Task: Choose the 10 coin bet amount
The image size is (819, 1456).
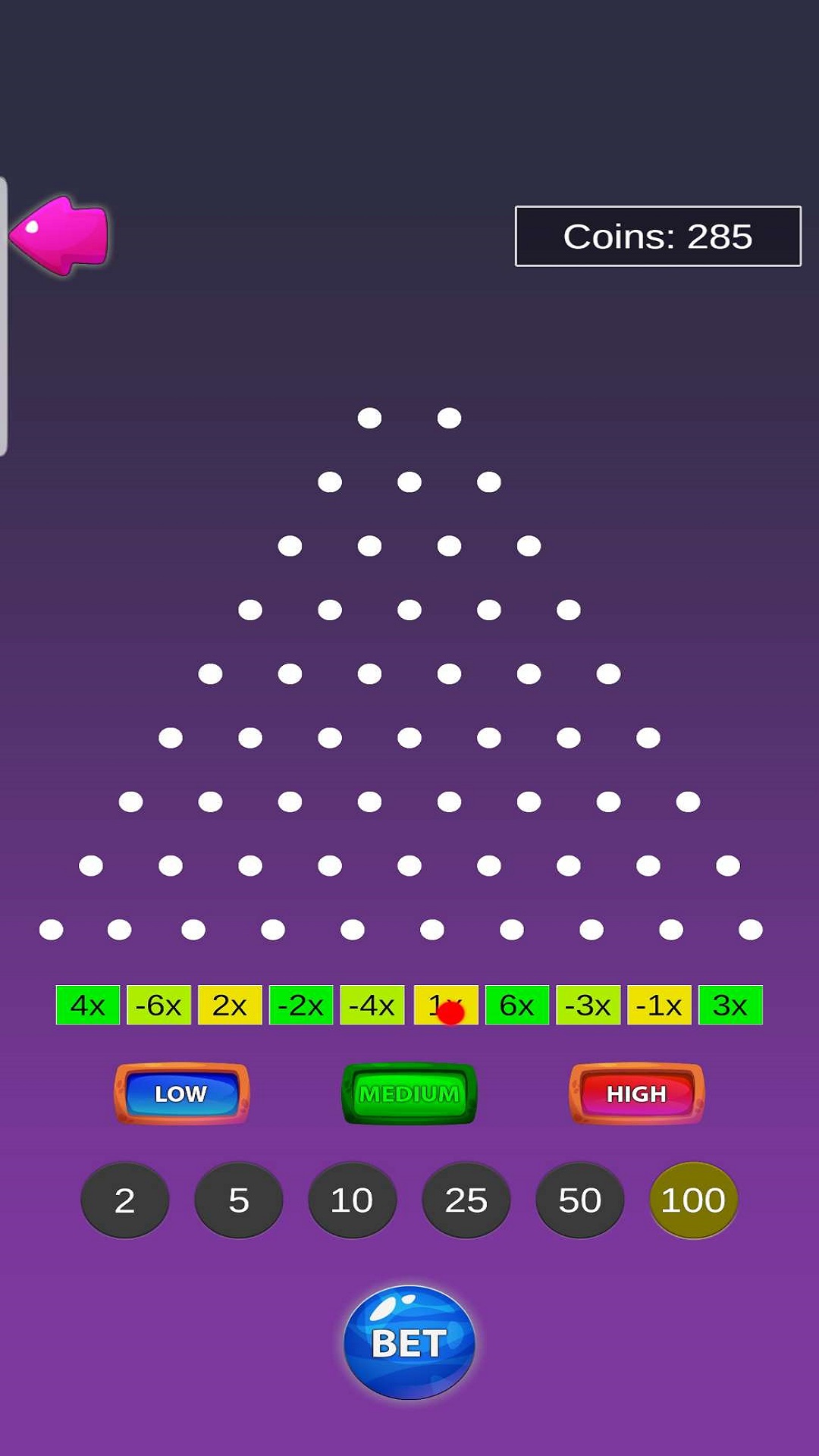Action: 352,1200
